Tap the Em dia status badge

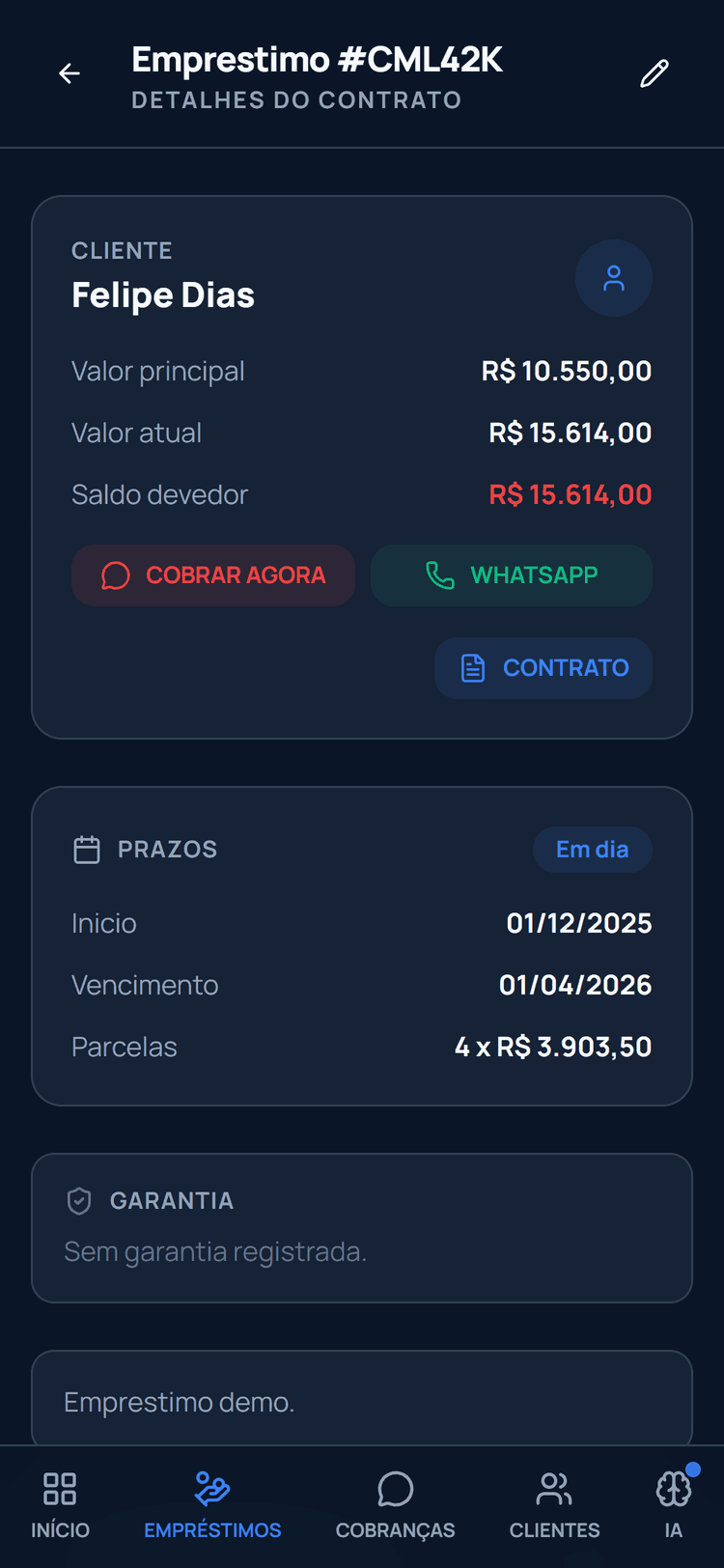pos(592,850)
